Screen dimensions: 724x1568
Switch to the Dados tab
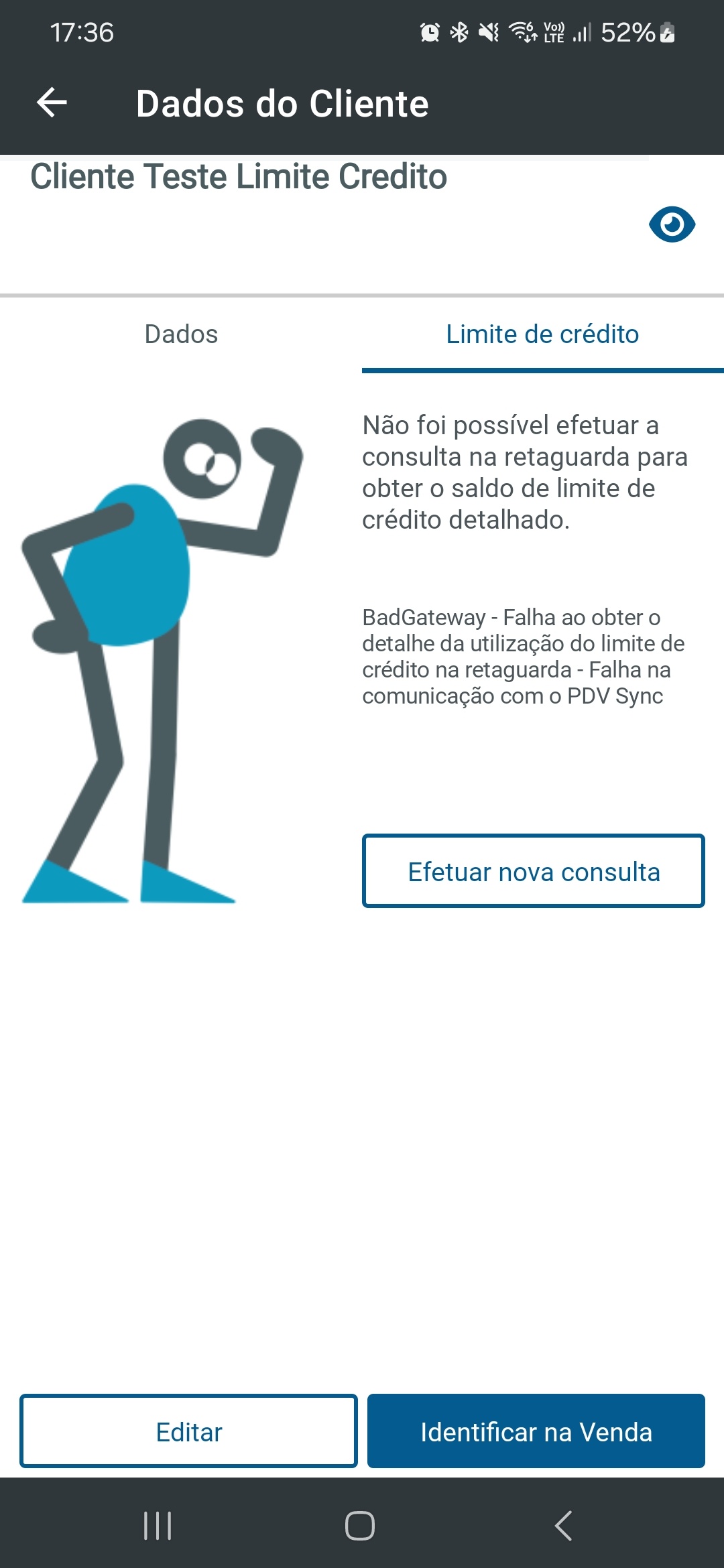pos(181,334)
